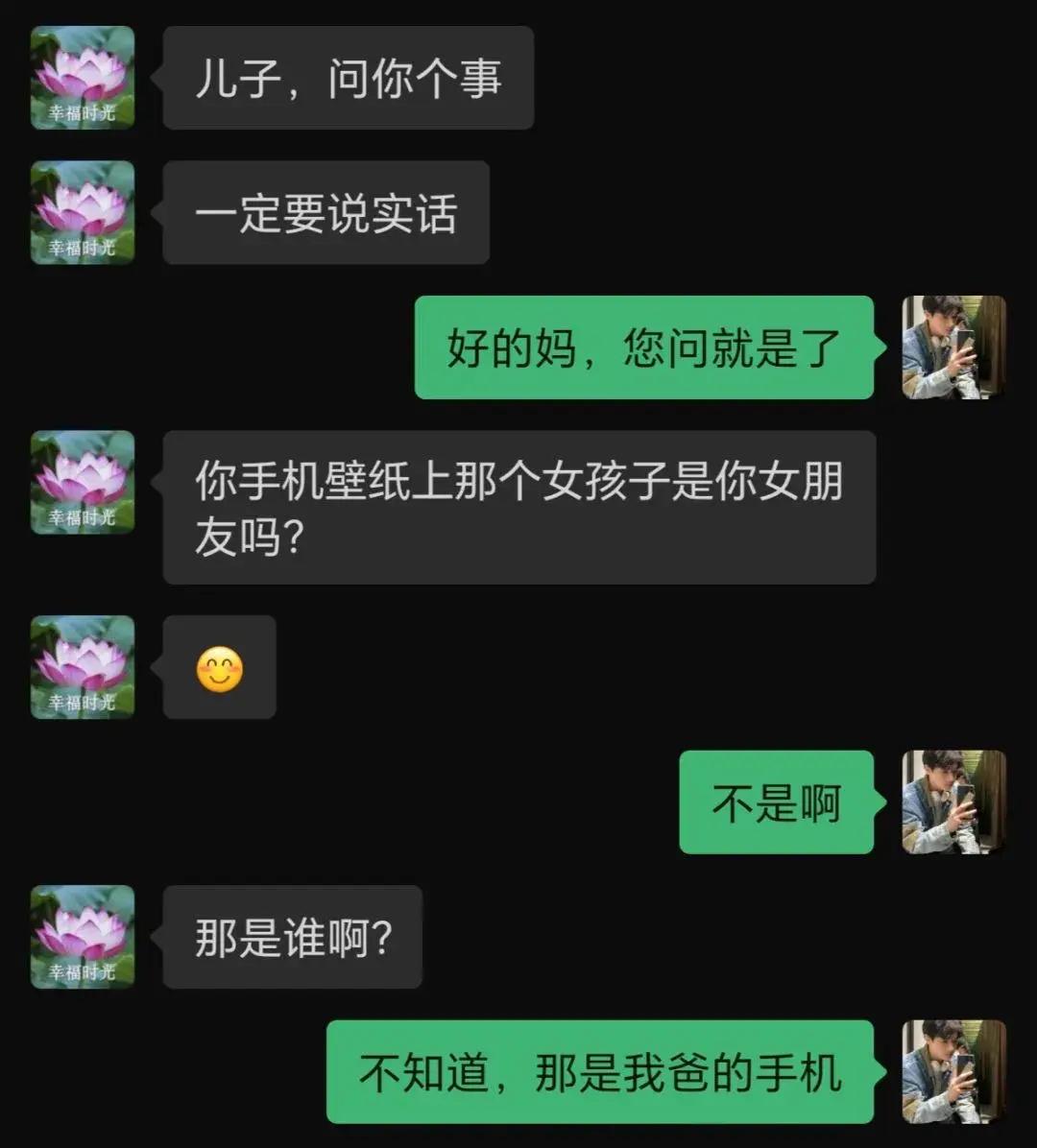Open the lotus avatar beside "那是谁啊?"
This screenshot has width=1037, height=1148.
tap(83, 937)
